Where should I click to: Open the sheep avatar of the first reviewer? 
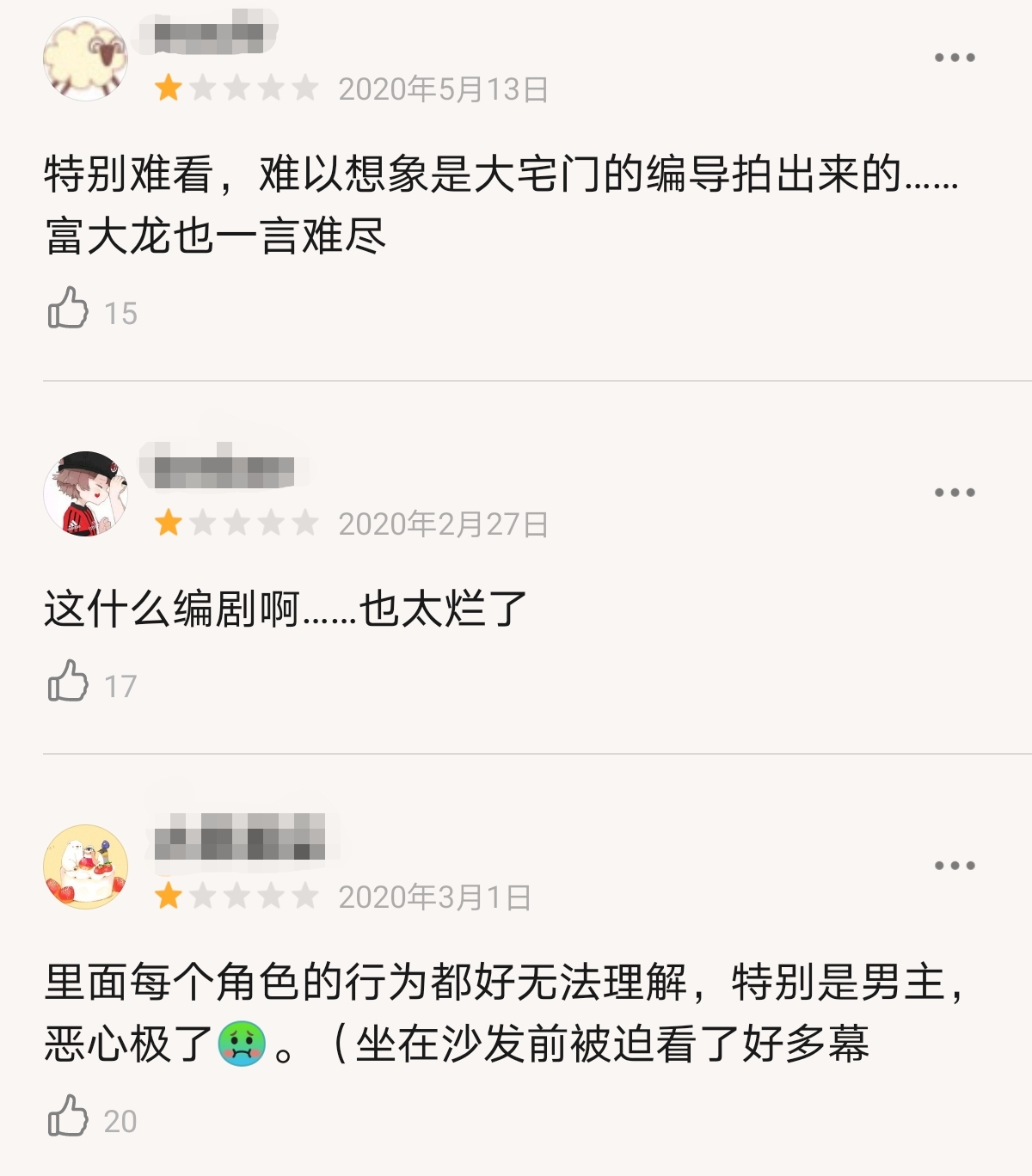pyautogui.click(x=83, y=58)
